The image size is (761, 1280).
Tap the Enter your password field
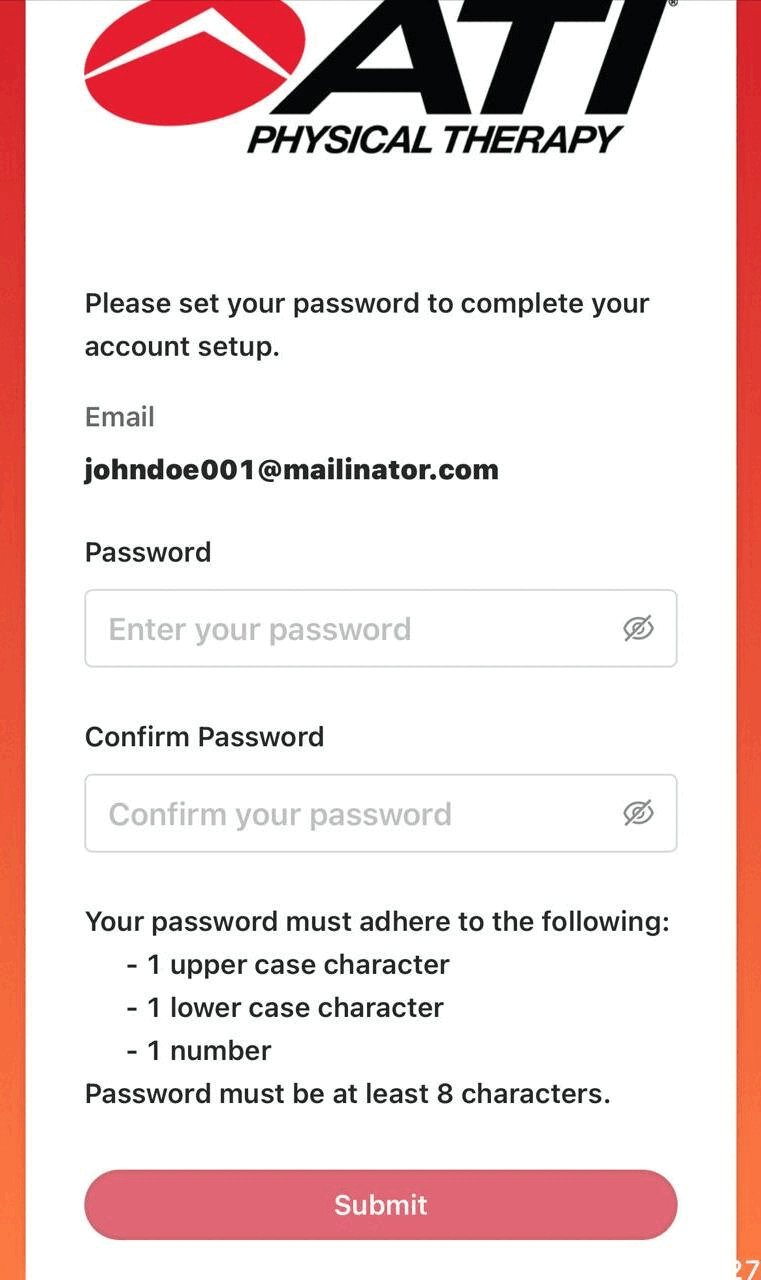tap(350, 629)
